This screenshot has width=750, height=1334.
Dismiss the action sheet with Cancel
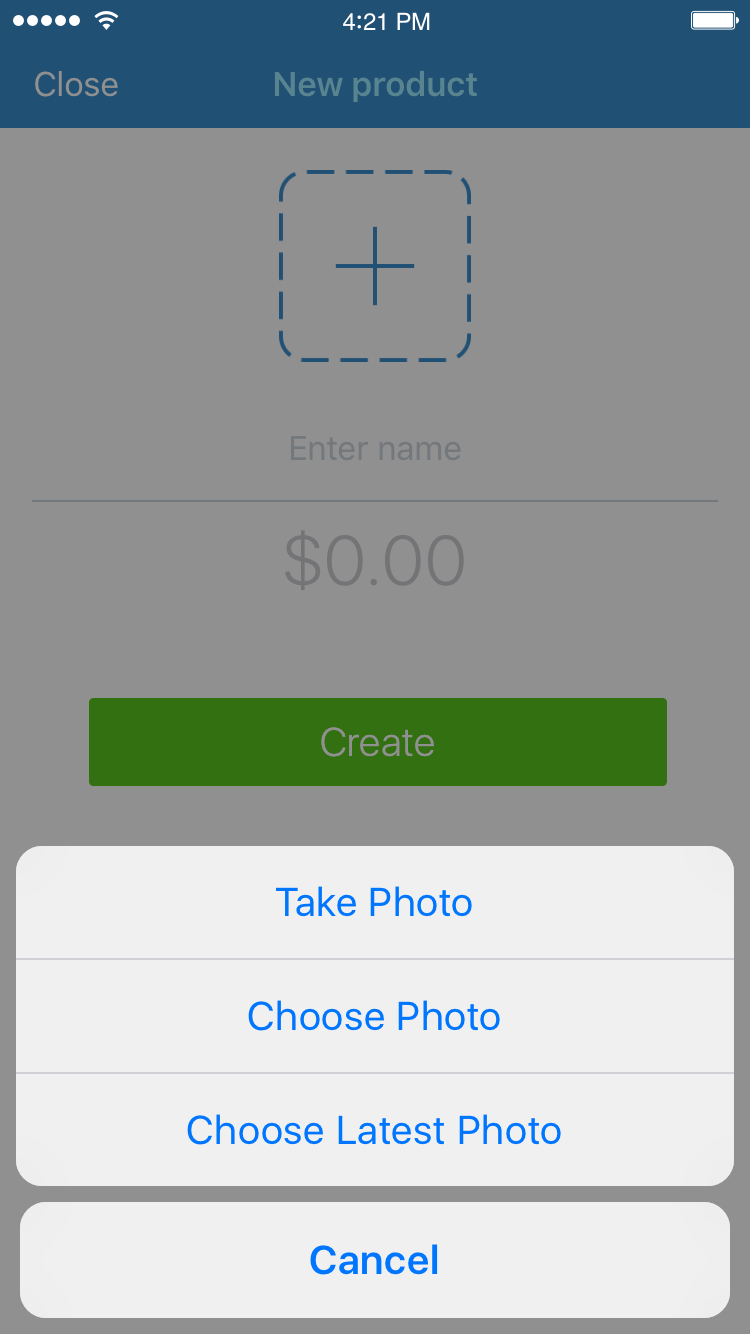click(x=374, y=1260)
